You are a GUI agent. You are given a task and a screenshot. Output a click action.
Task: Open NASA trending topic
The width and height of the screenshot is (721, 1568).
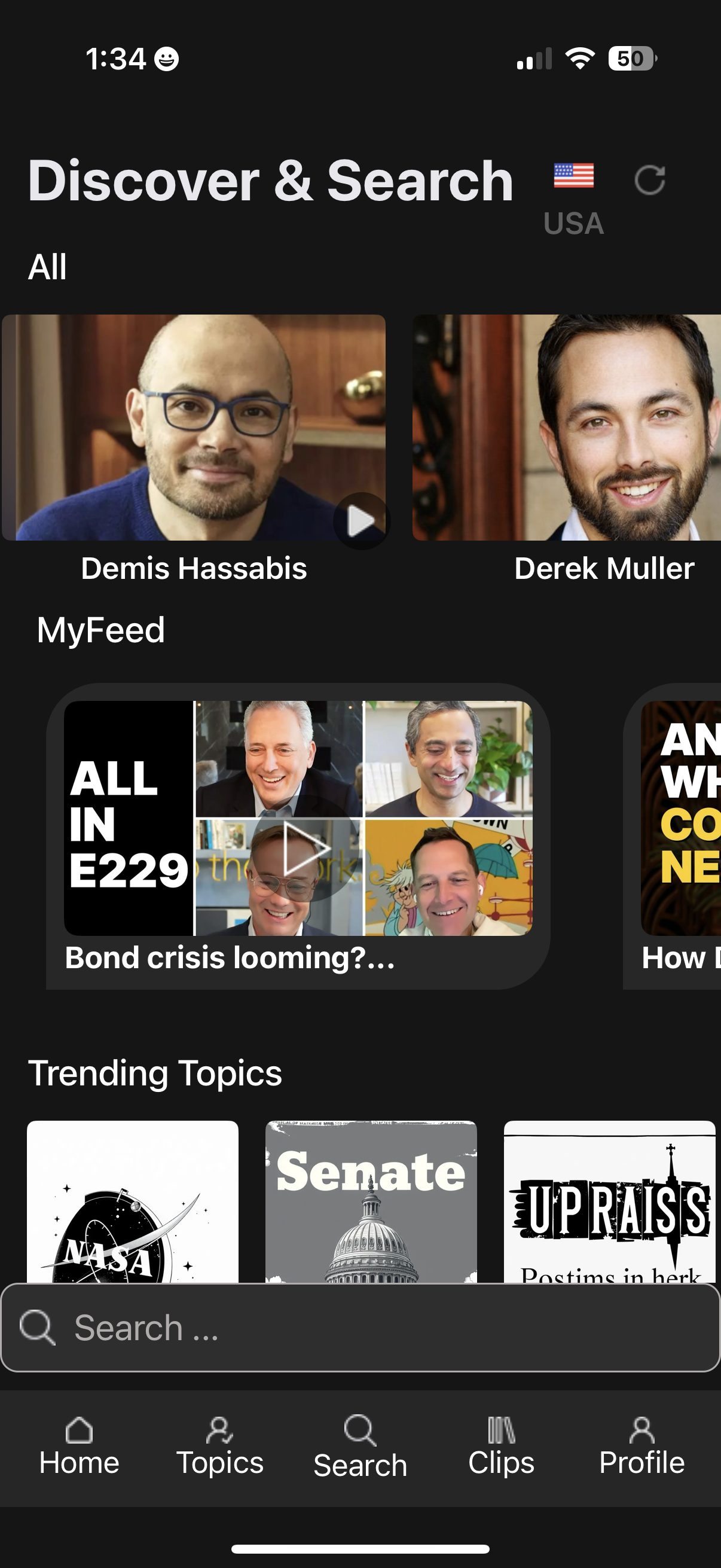coord(133,1201)
